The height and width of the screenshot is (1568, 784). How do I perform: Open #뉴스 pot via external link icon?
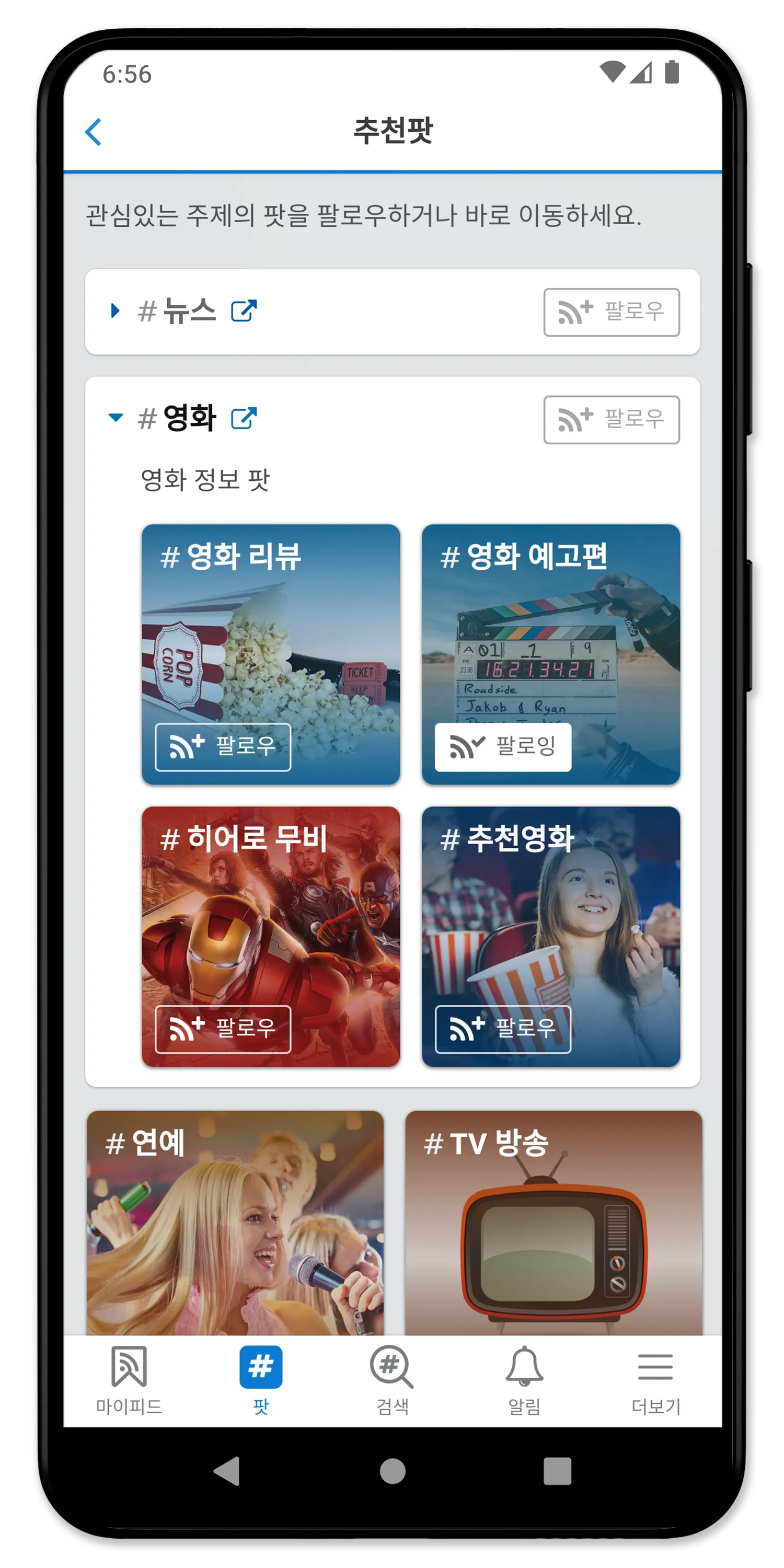244,311
